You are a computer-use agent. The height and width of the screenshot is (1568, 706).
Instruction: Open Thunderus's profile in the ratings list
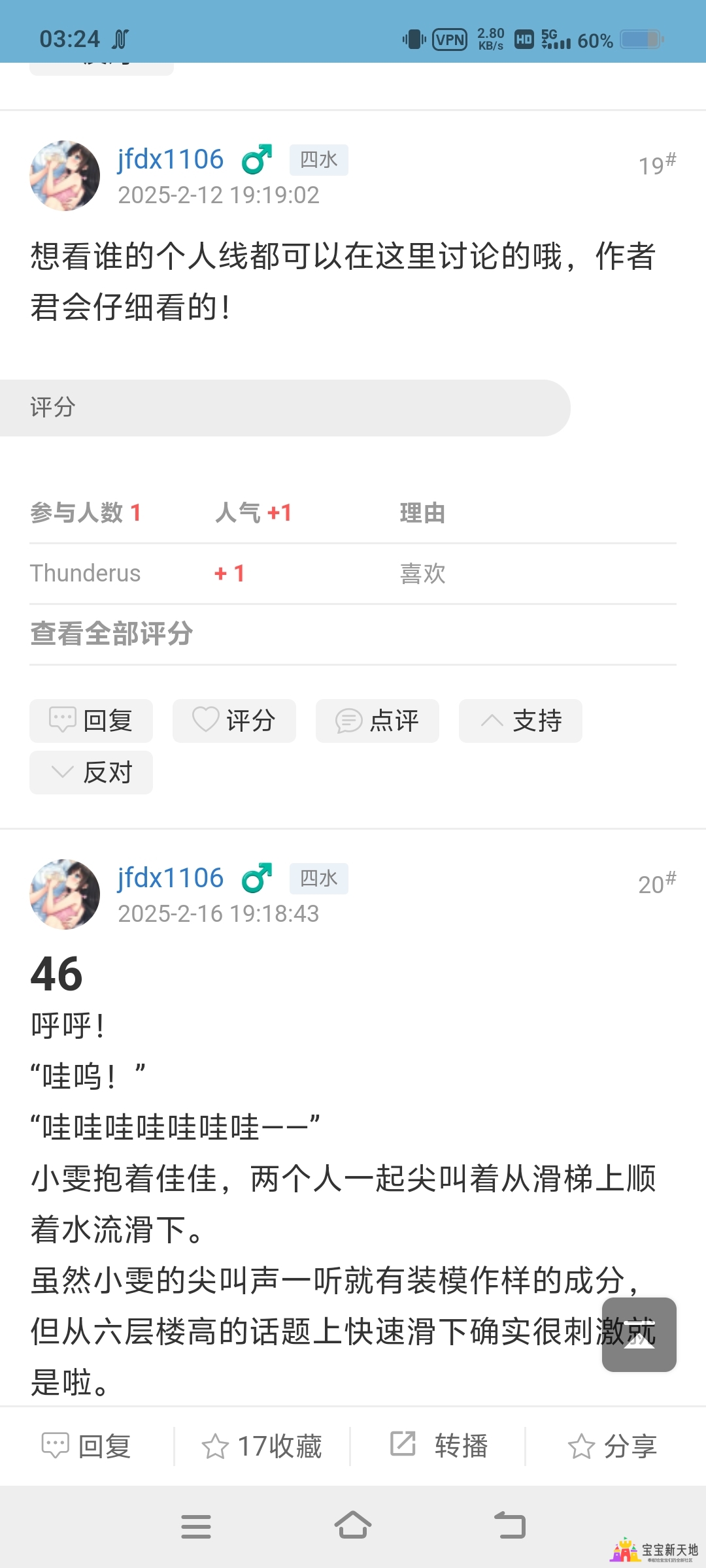tap(86, 573)
